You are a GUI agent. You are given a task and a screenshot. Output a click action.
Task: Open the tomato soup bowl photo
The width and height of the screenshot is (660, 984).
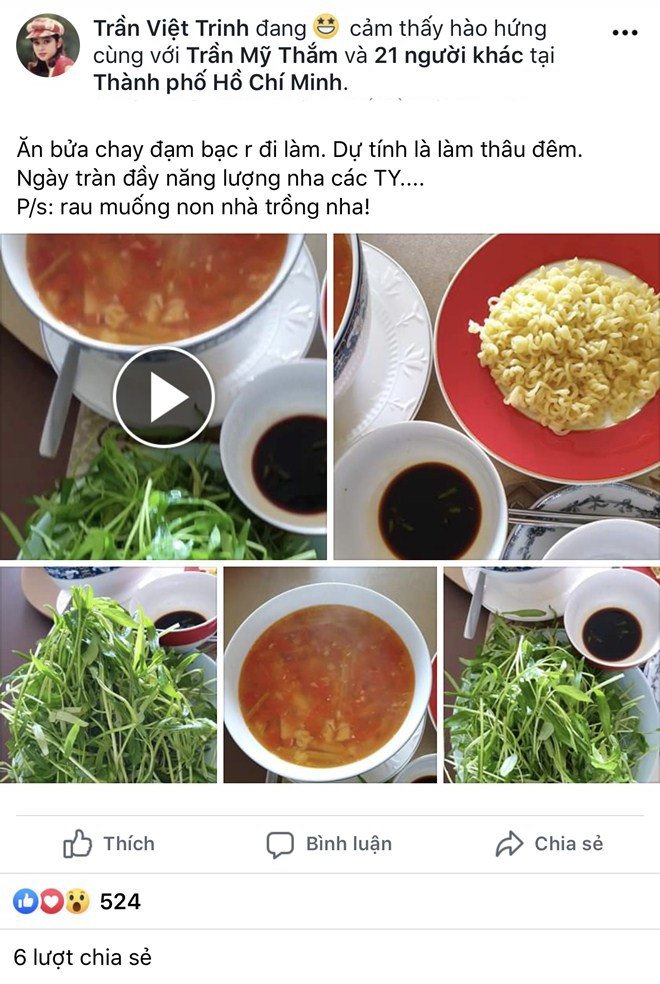click(x=329, y=675)
